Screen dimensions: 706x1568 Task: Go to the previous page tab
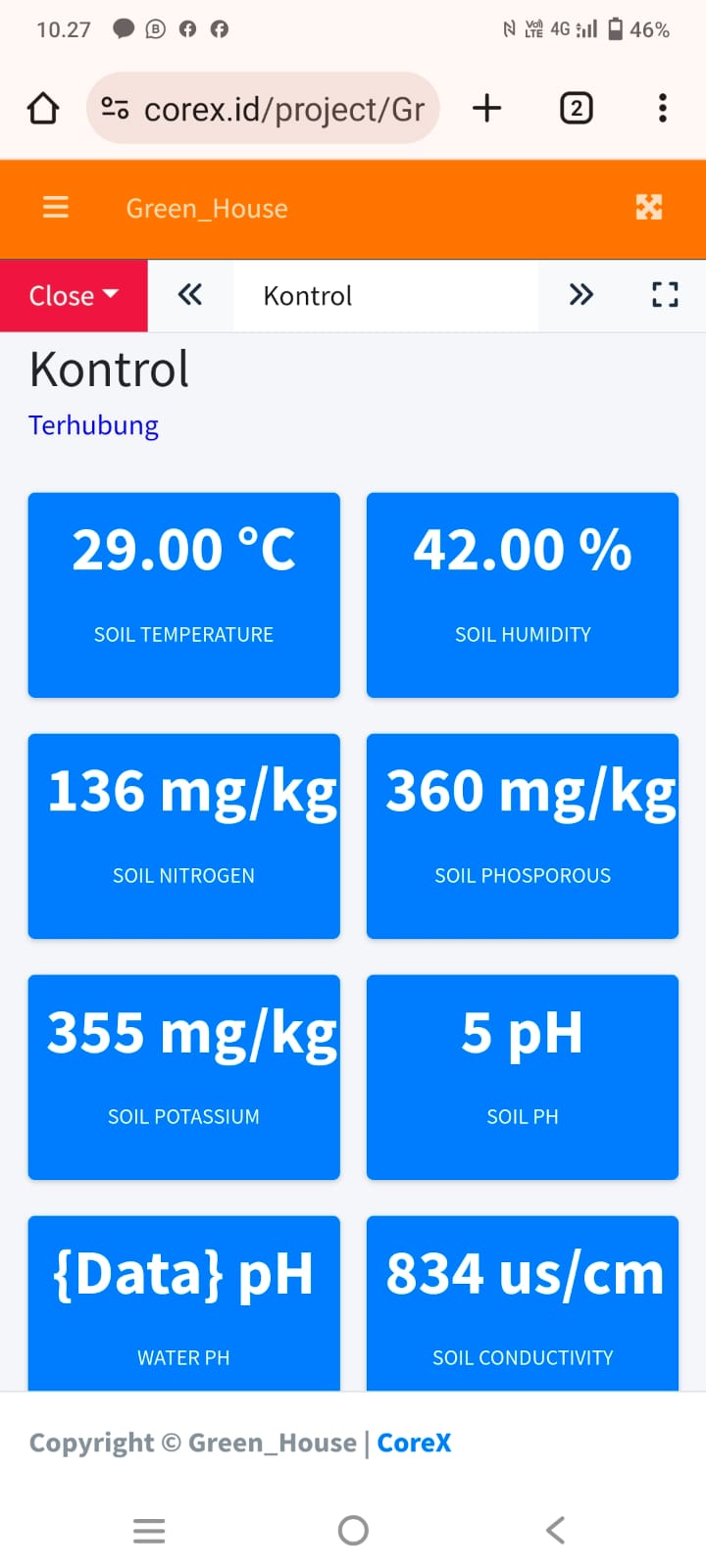pyautogui.click(x=190, y=295)
